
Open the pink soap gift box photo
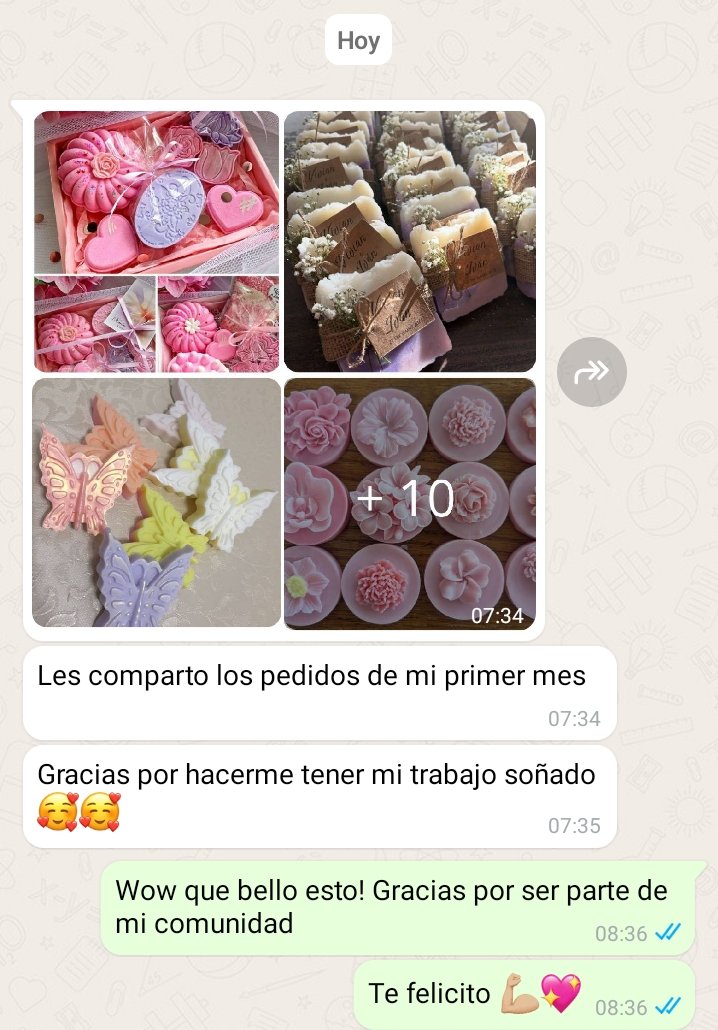(157, 241)
